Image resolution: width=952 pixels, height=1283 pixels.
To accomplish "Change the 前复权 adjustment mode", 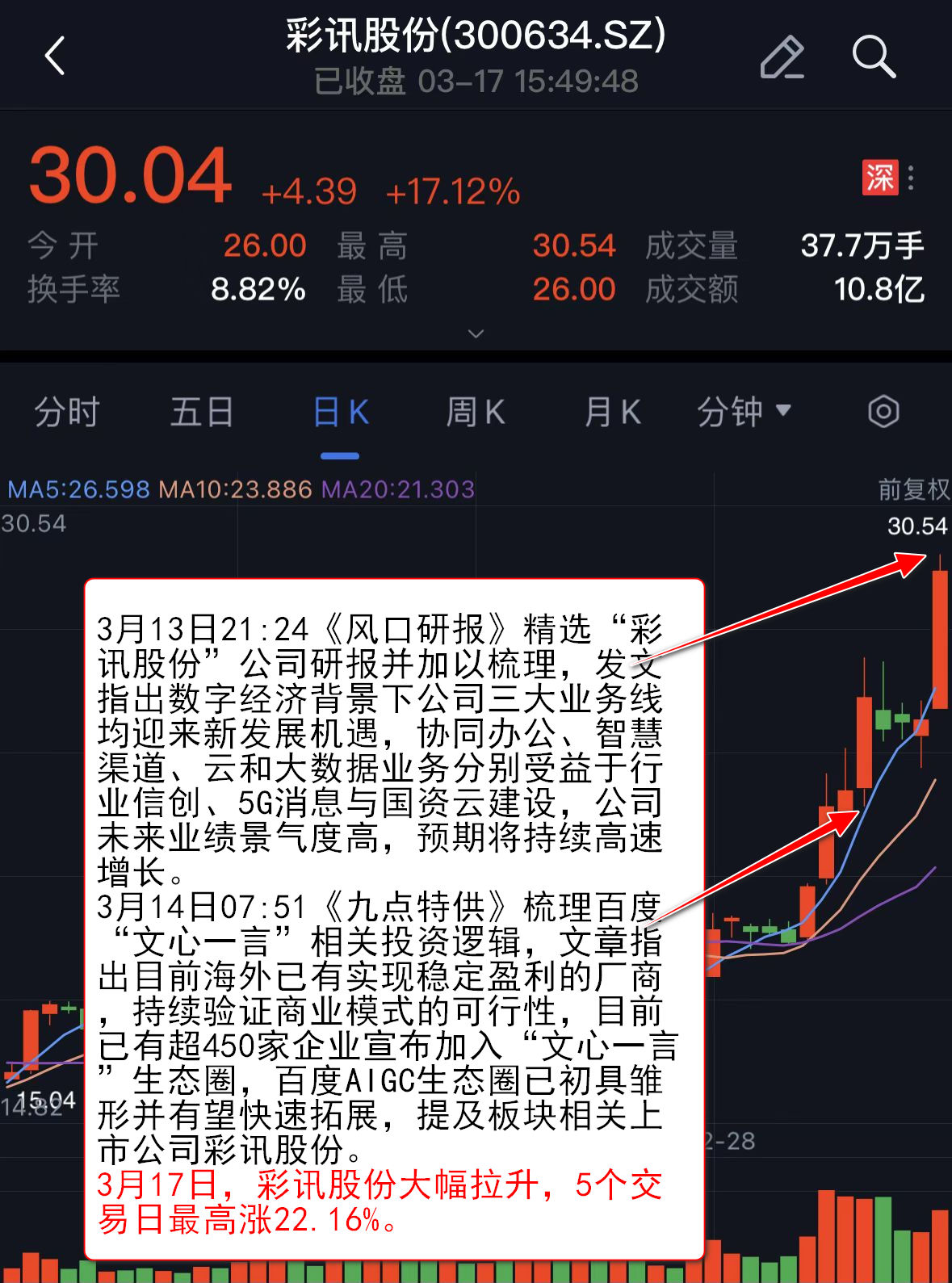I will click(x=913, y=489).
